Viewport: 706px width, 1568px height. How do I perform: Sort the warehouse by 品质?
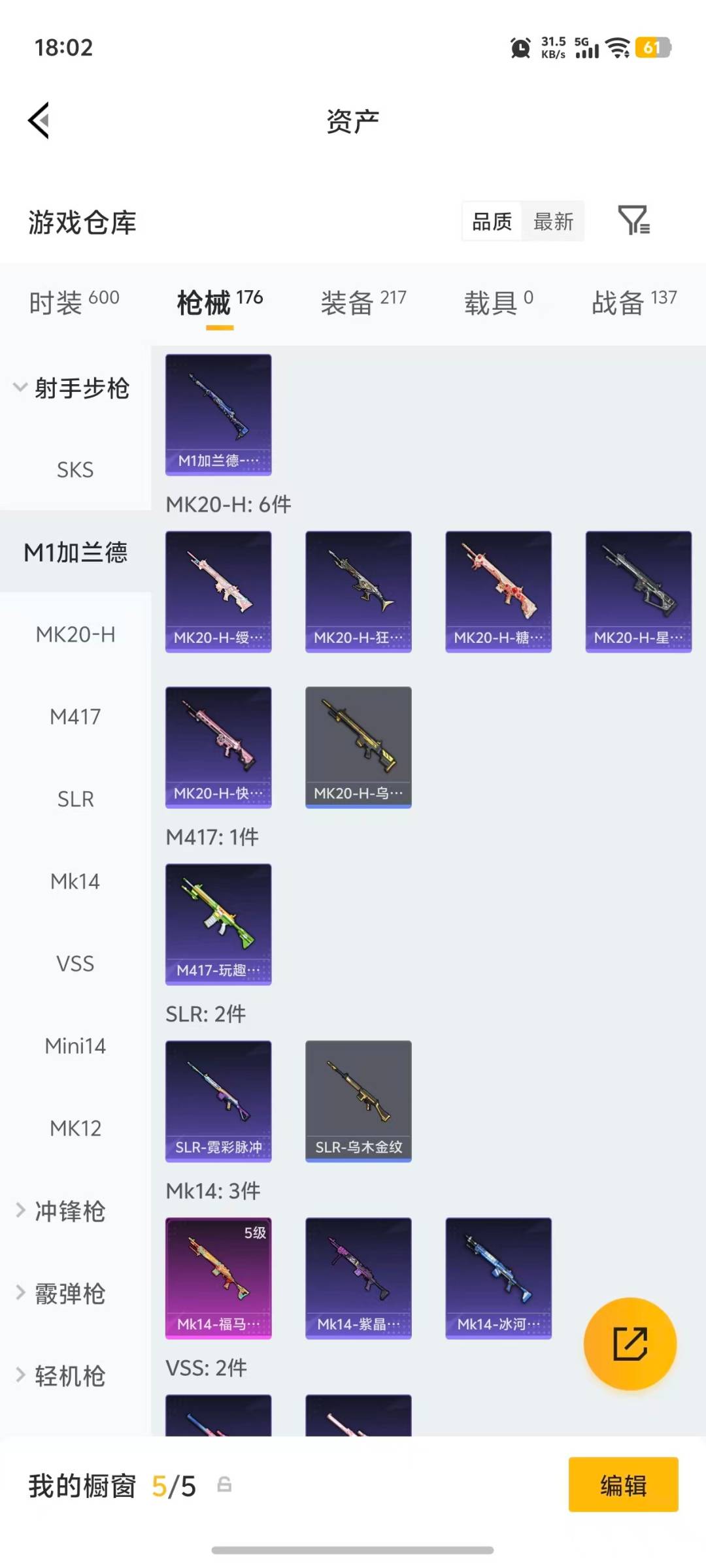(x=492, y=221)
